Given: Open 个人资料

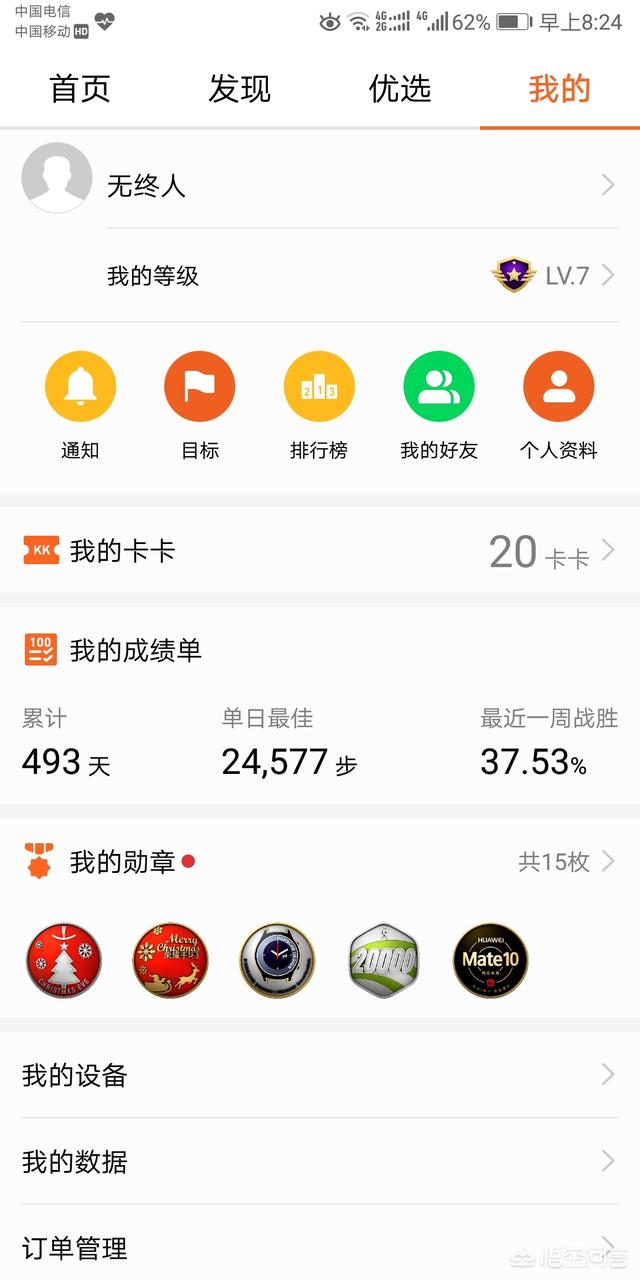Looking at the screenshot, I should [558, 387].
